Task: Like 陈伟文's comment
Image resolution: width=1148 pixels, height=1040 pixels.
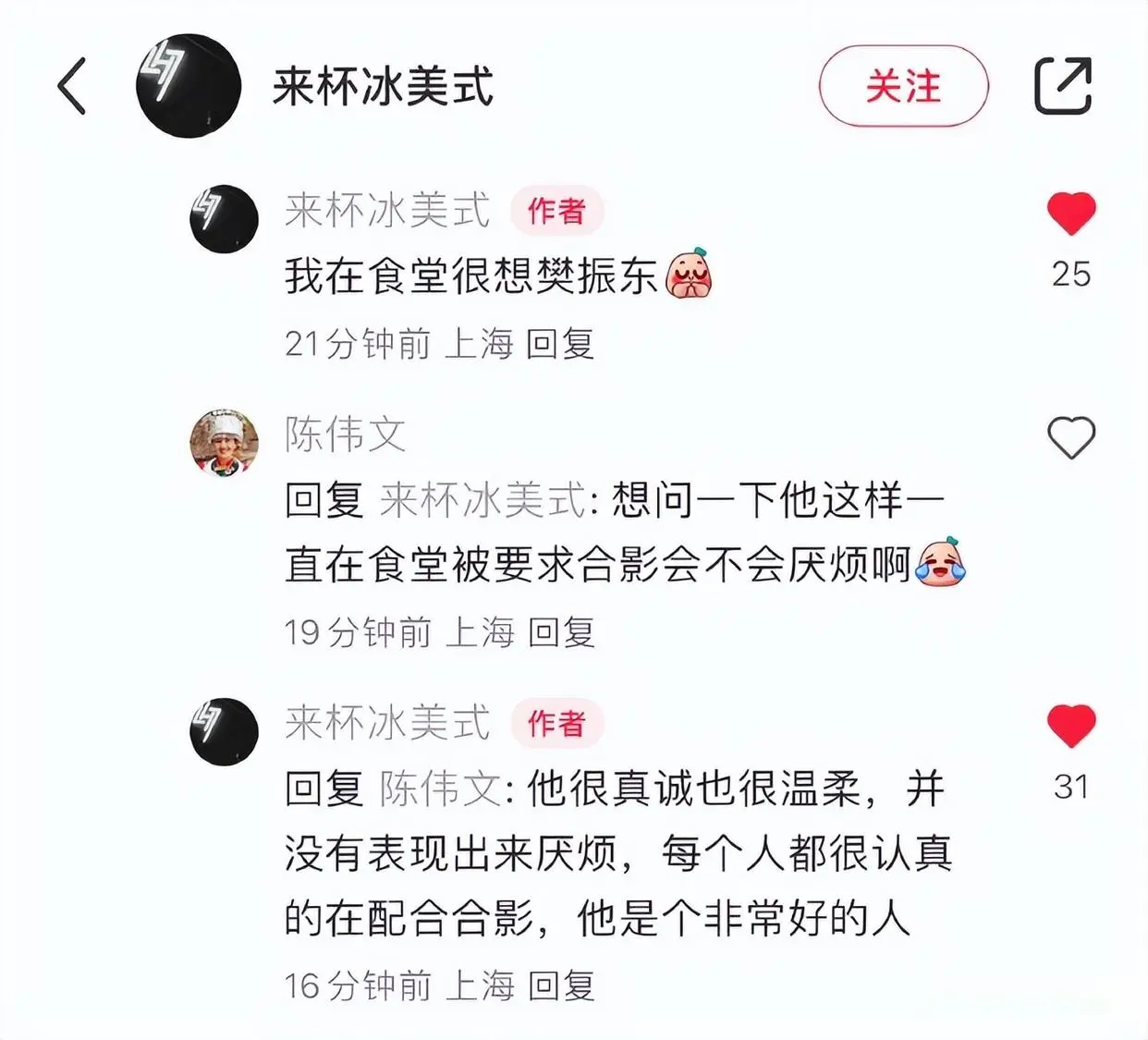Action: coord(1070,437)
